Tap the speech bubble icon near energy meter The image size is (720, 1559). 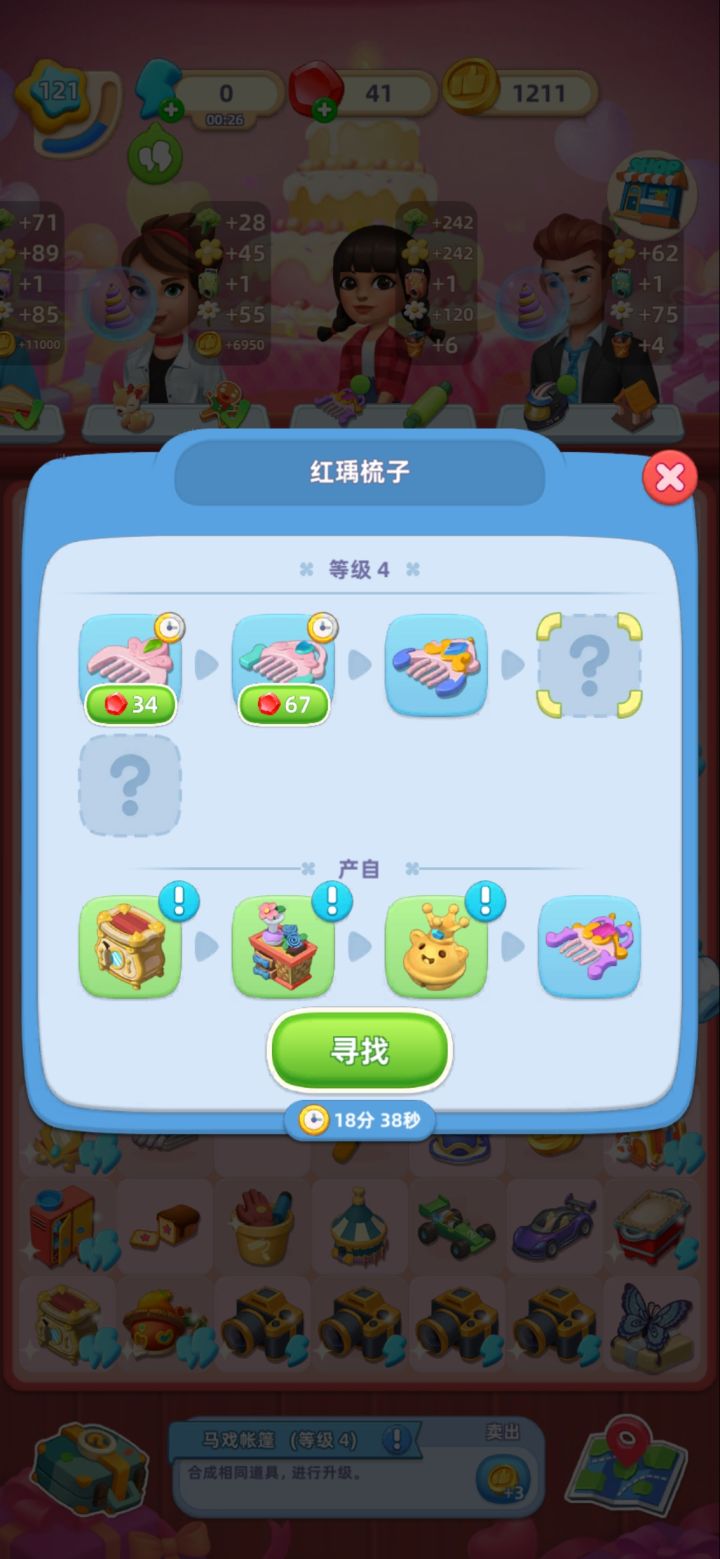152,155
